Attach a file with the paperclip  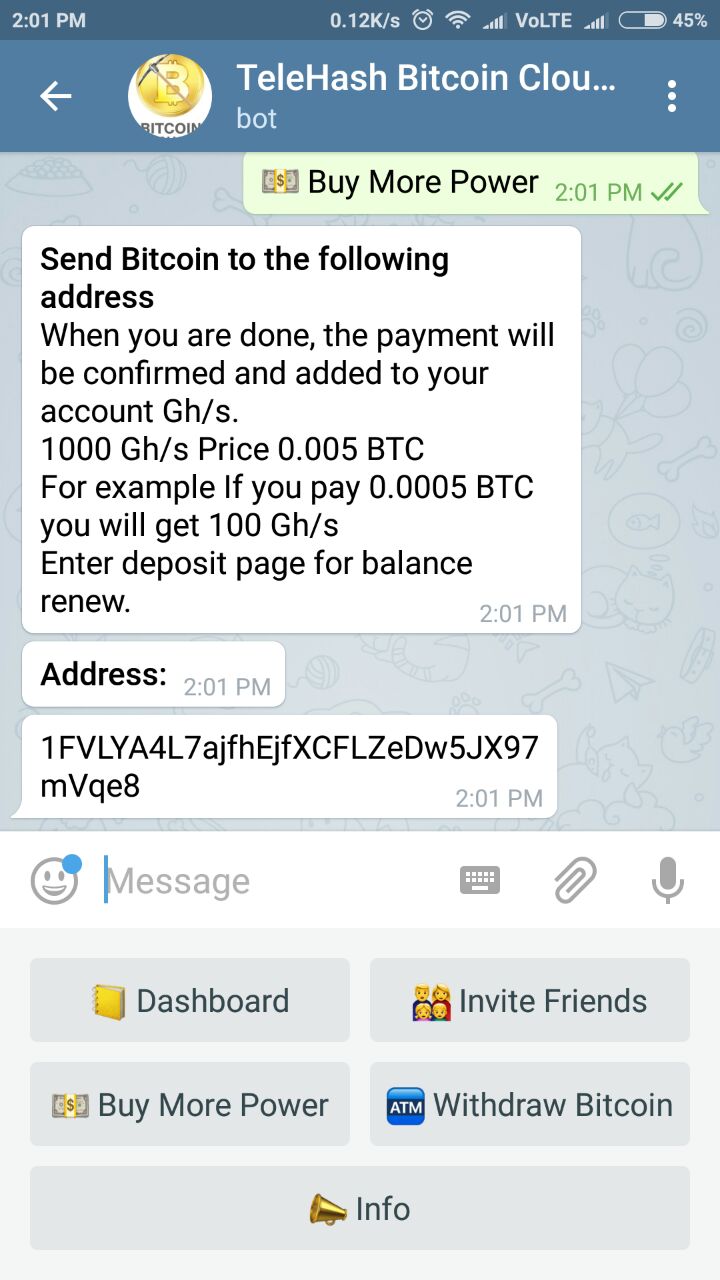[575, 881]
